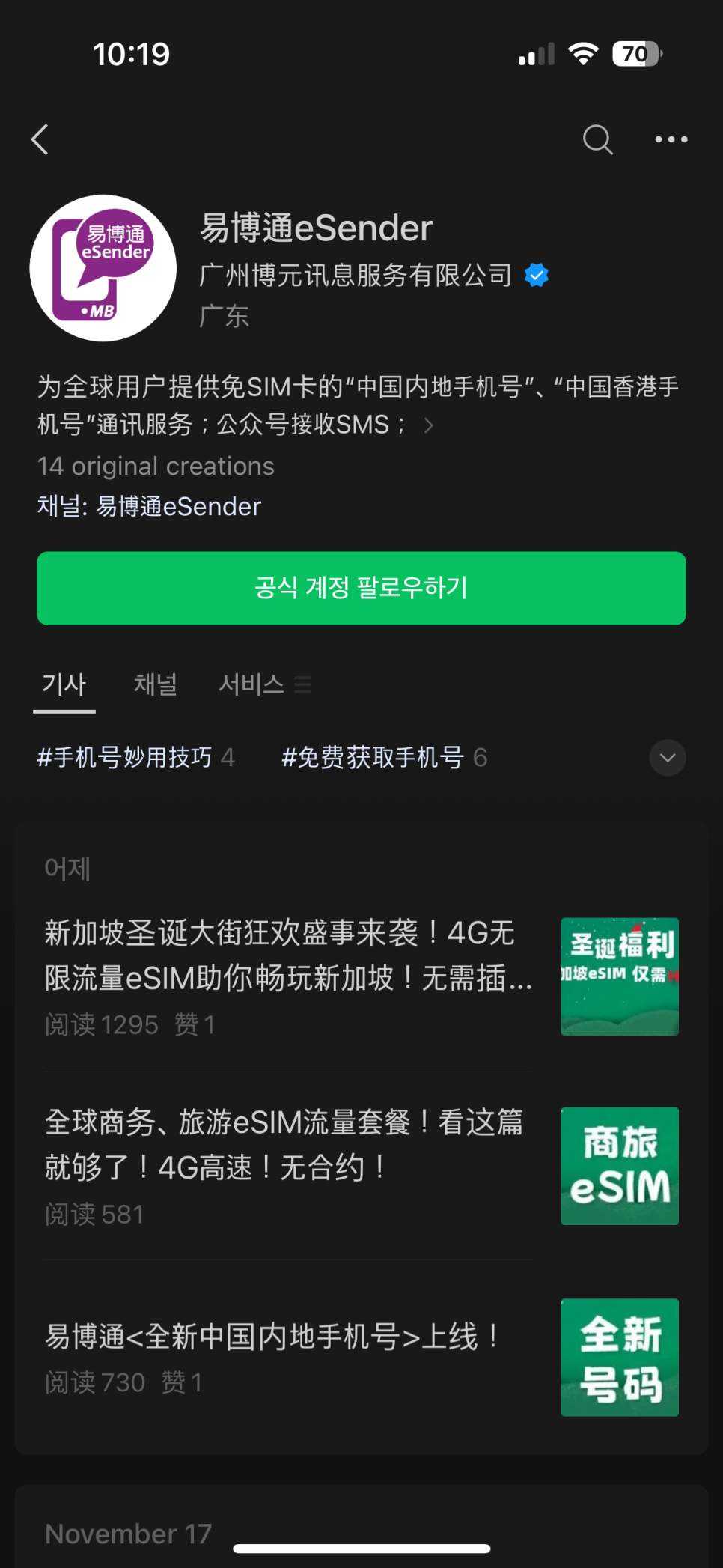The width and height of the screenshot is (723, 1568).
Task: Go back using the arrow icon
Action: click(40, 139)
